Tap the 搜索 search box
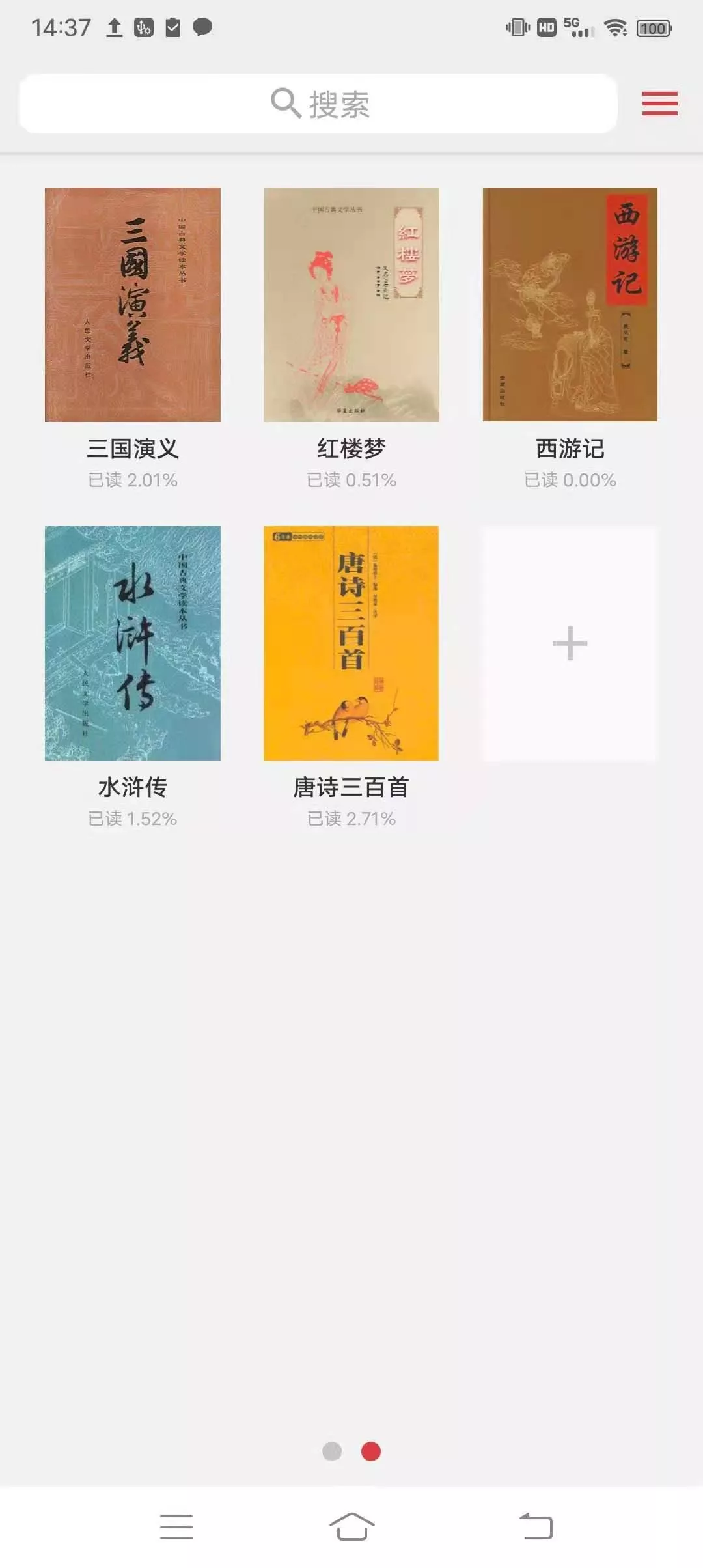Viewport: 703px width, 1568px height. click(x=319, y=104)
